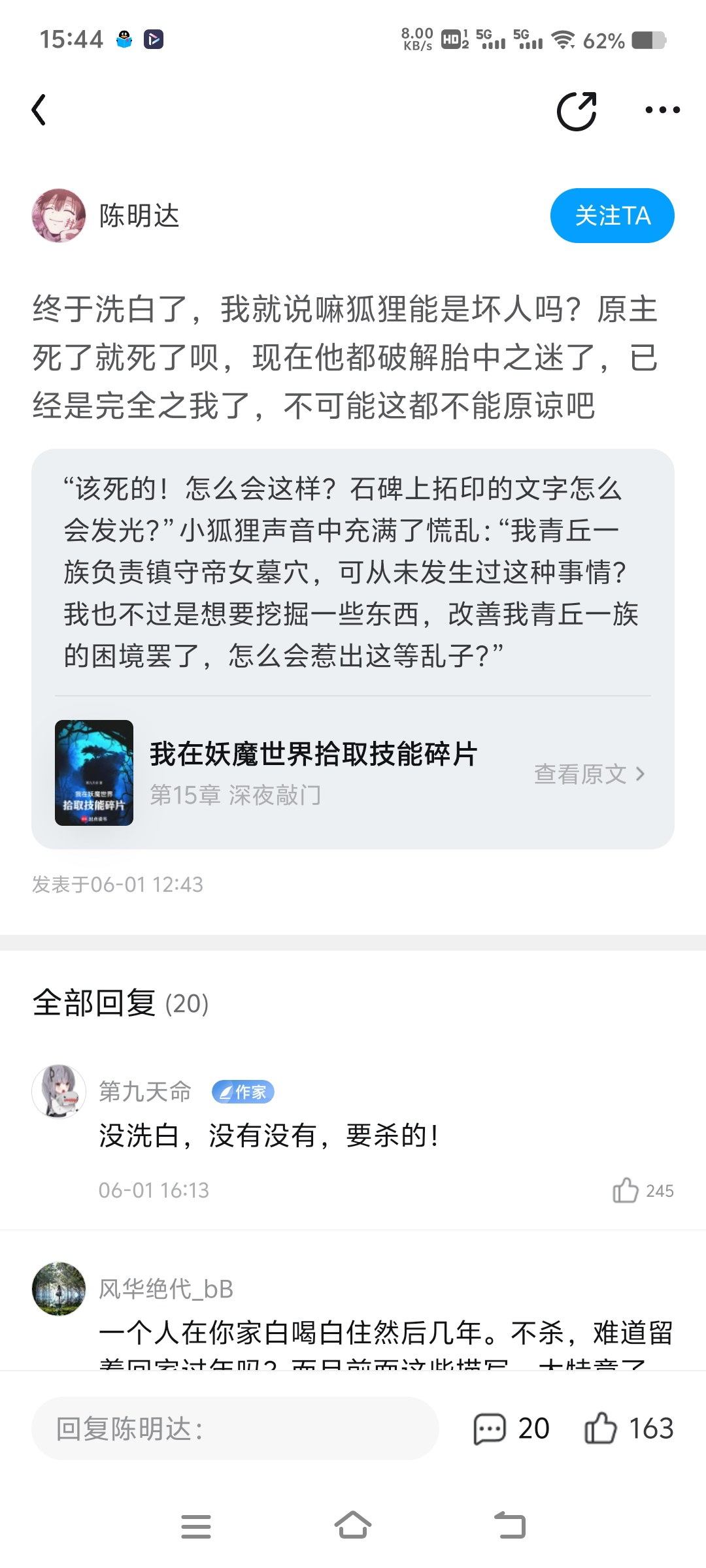The height and width of the screenshot is (1568, 706).
Task: Go to the system home screen
Action: point(353,1526)
